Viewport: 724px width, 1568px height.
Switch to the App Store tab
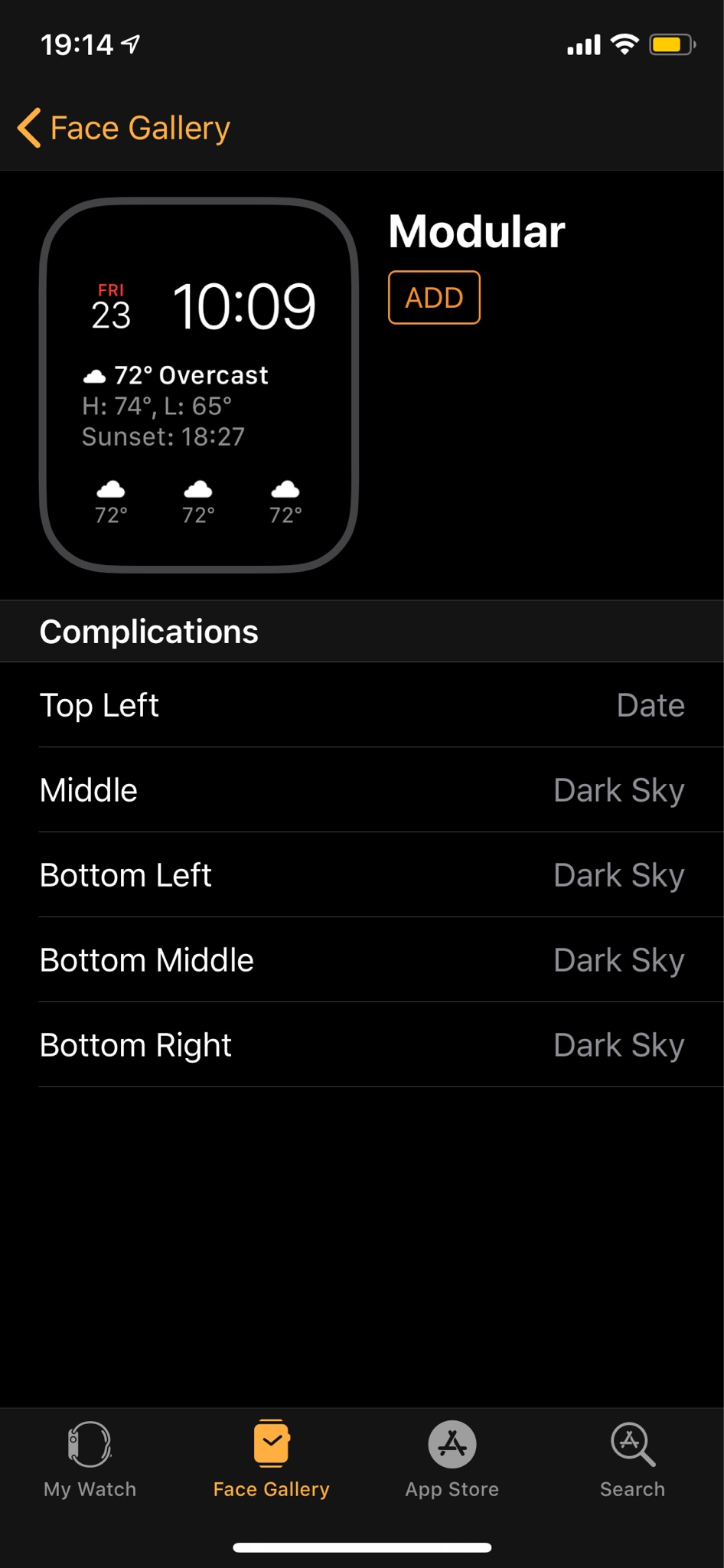coord(452,1459)
